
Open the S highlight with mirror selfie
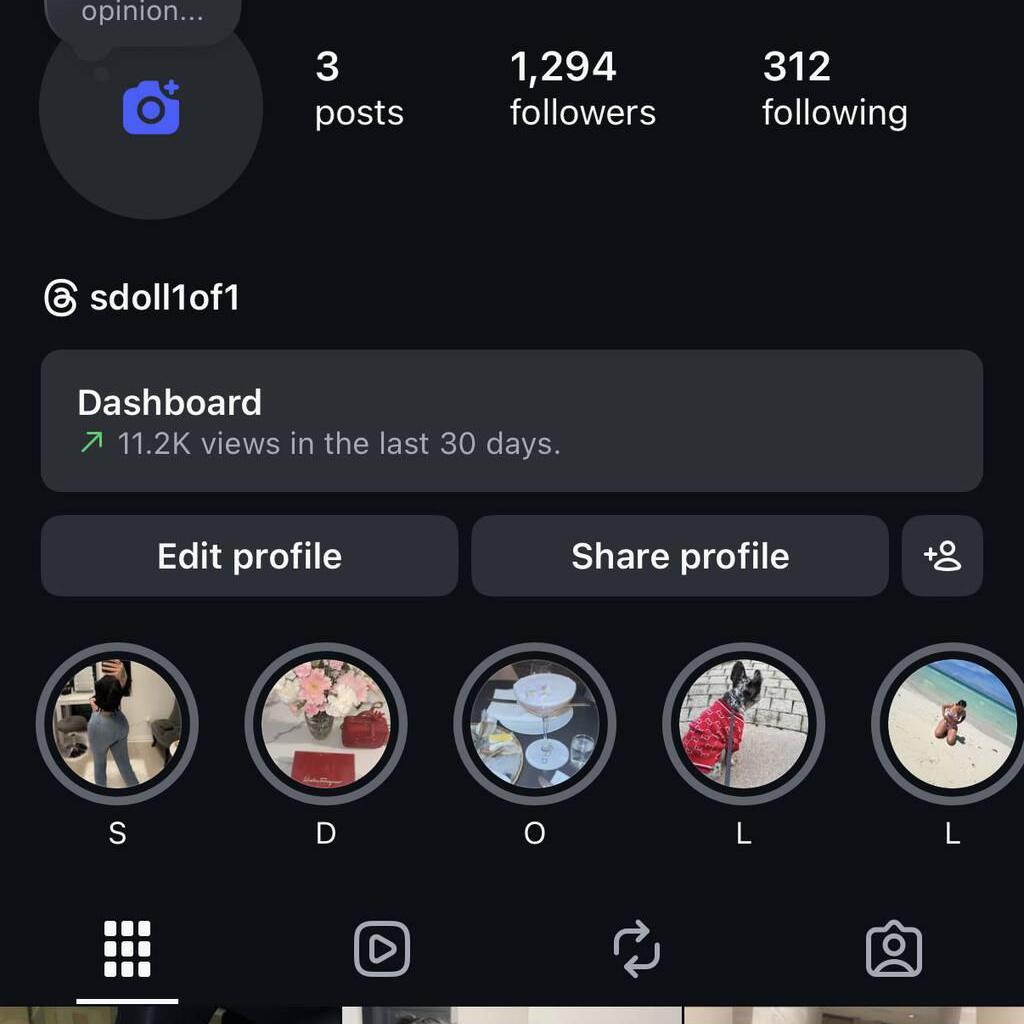pos(117,724)
